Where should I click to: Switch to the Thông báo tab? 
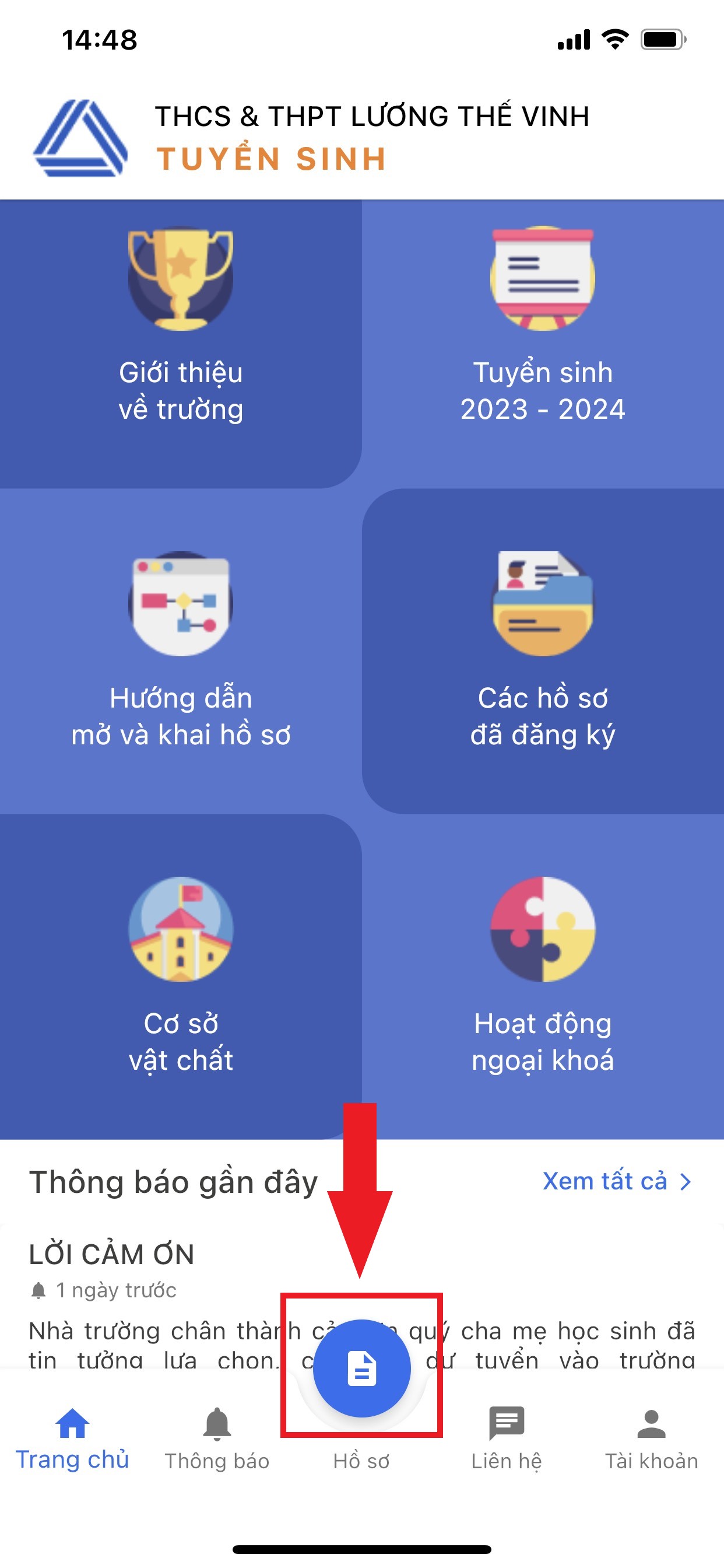(217, 1440)
